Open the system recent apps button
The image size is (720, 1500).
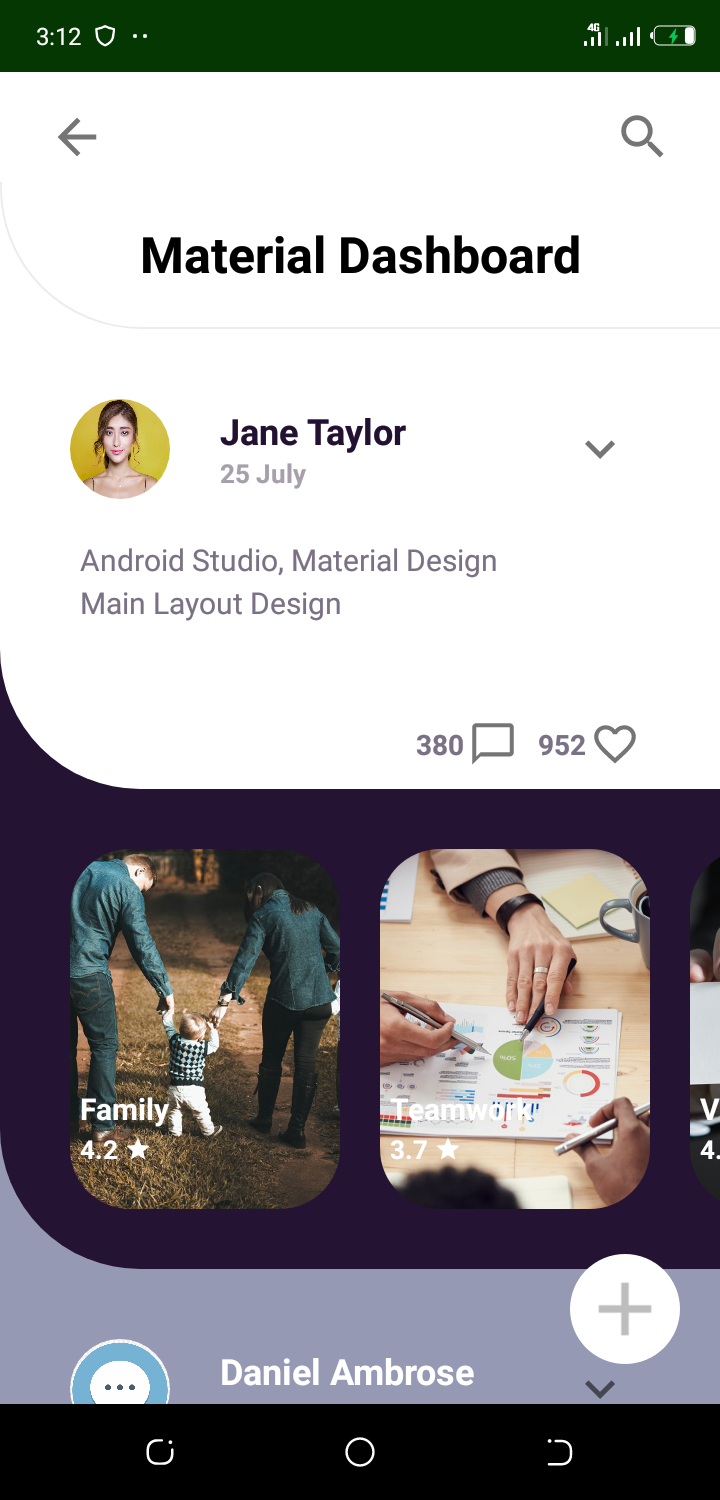coord(160,1452)
